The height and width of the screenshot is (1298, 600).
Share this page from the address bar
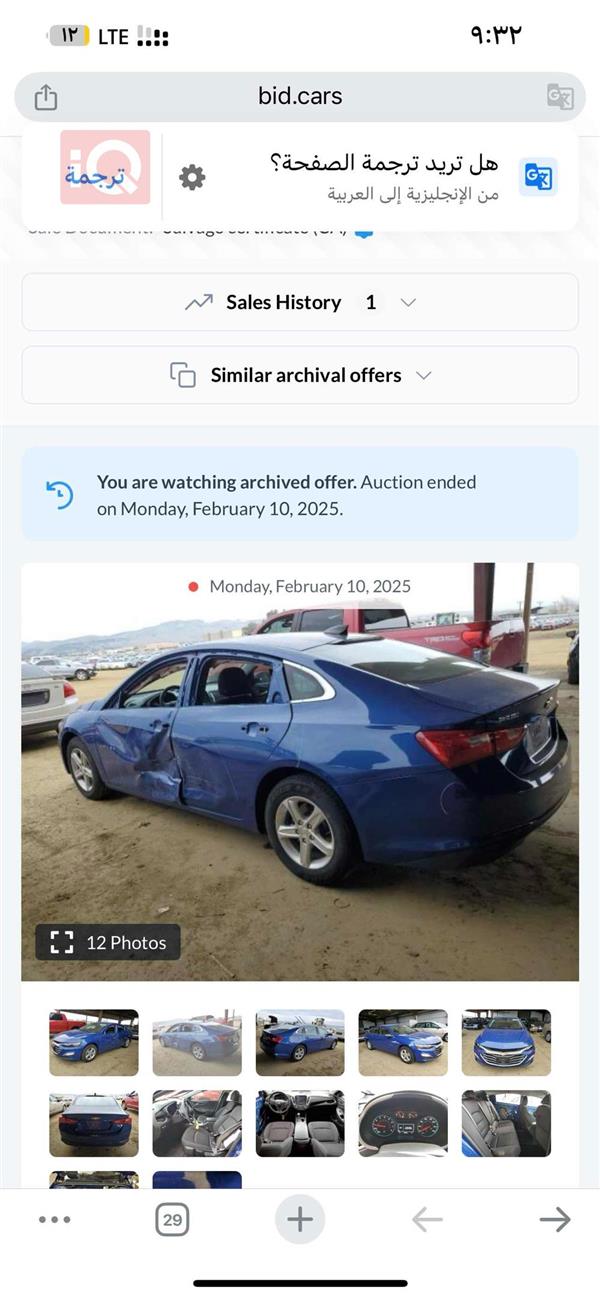[x=46, y=97]
